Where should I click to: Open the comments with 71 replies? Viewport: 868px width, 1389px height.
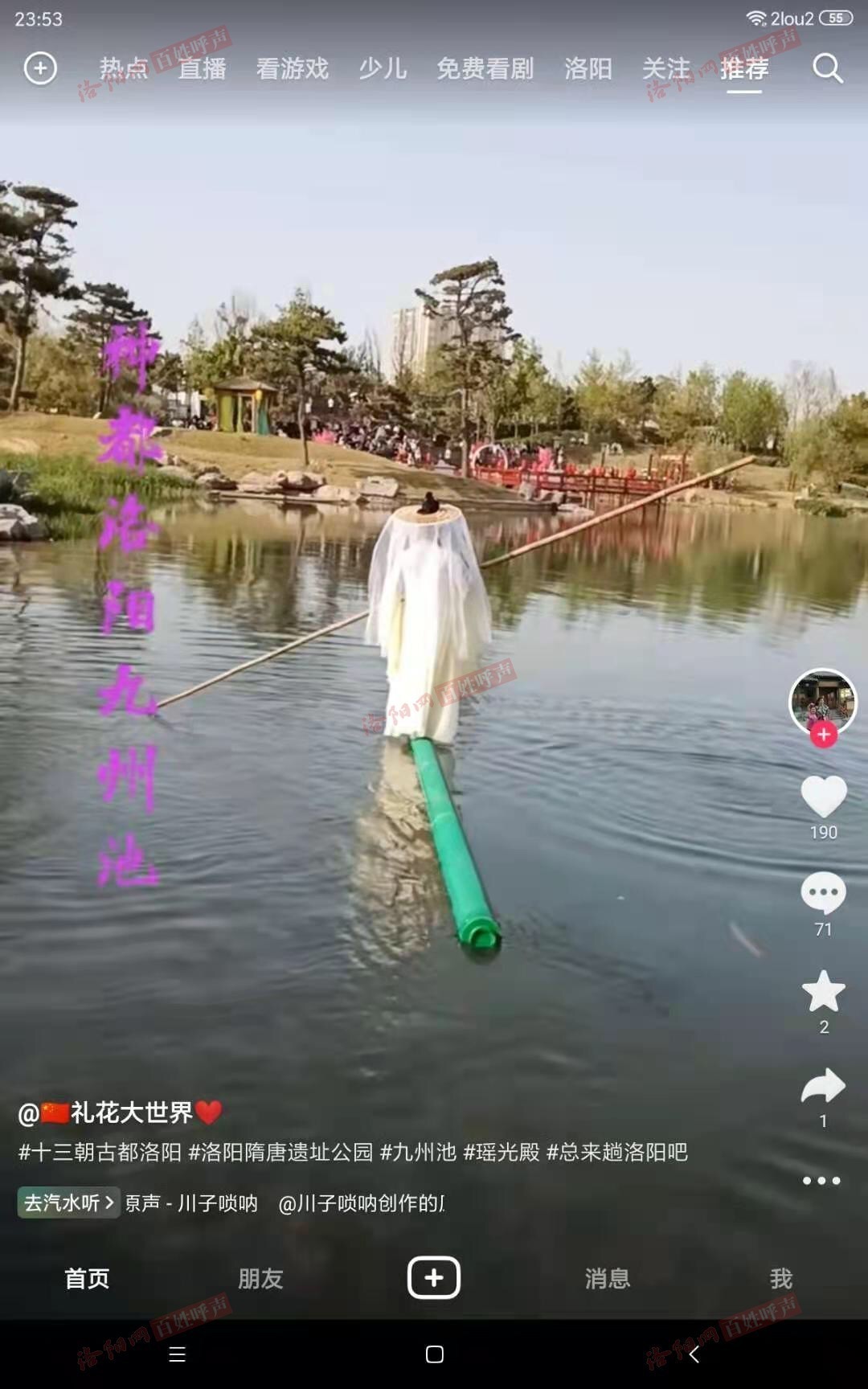[824, 893]
